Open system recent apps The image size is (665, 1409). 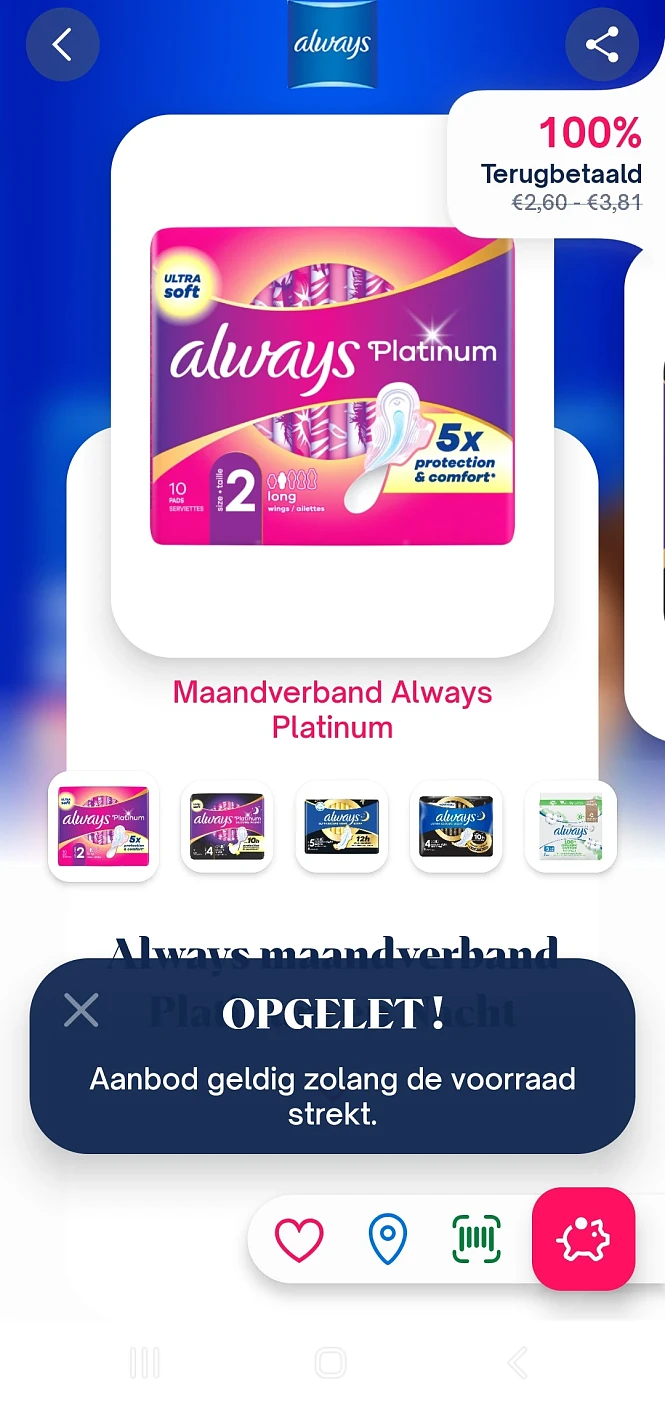[x=145, y=1362]
